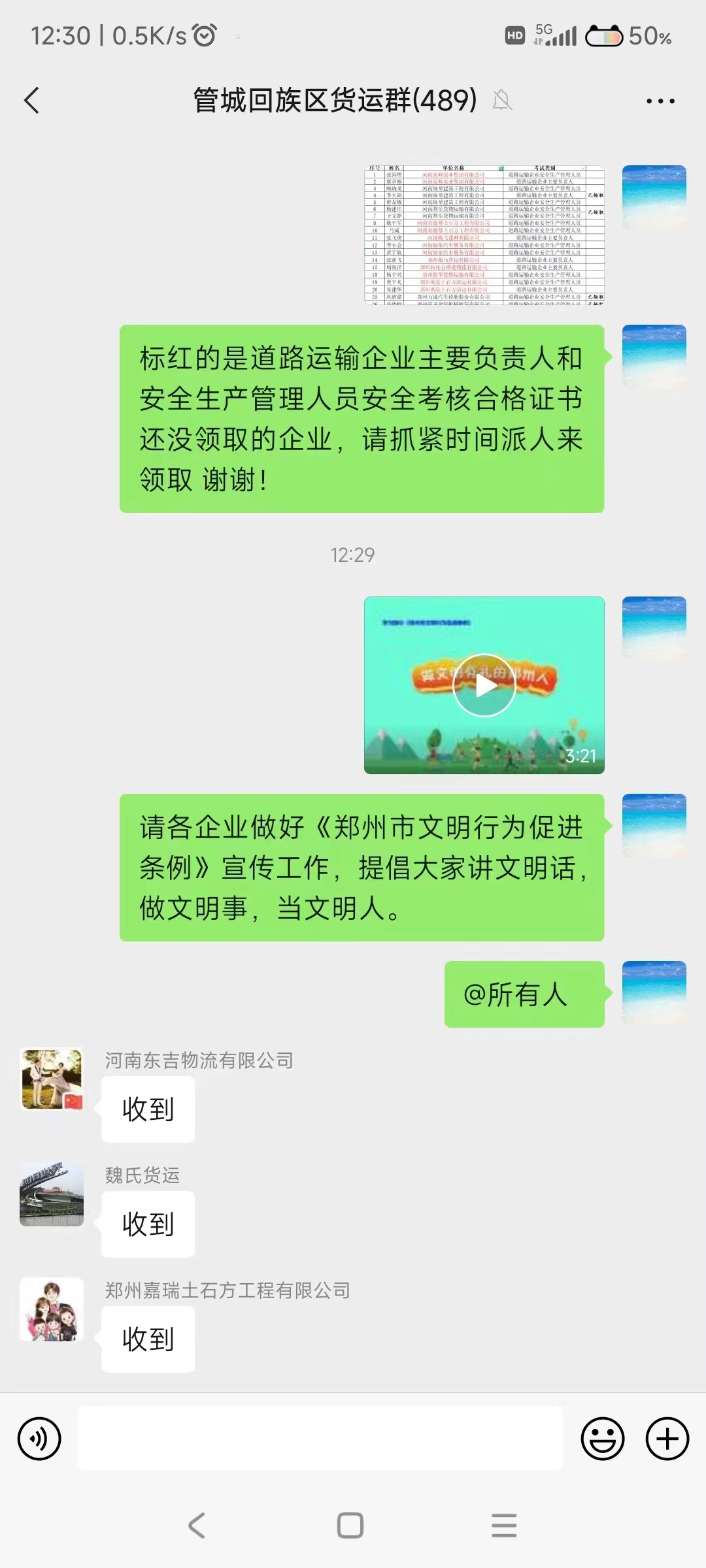Image resolution: width=706 pixels, height=1568 pixels.
Task: Open group chat info via three dots
Action: (660, 101)
